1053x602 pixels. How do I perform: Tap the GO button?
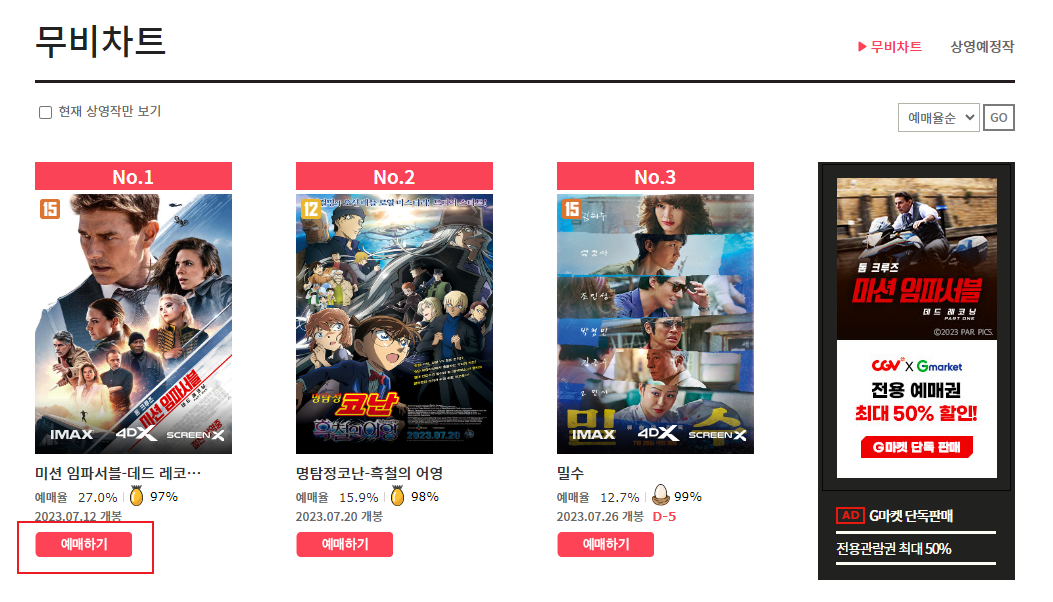point(998,118)
